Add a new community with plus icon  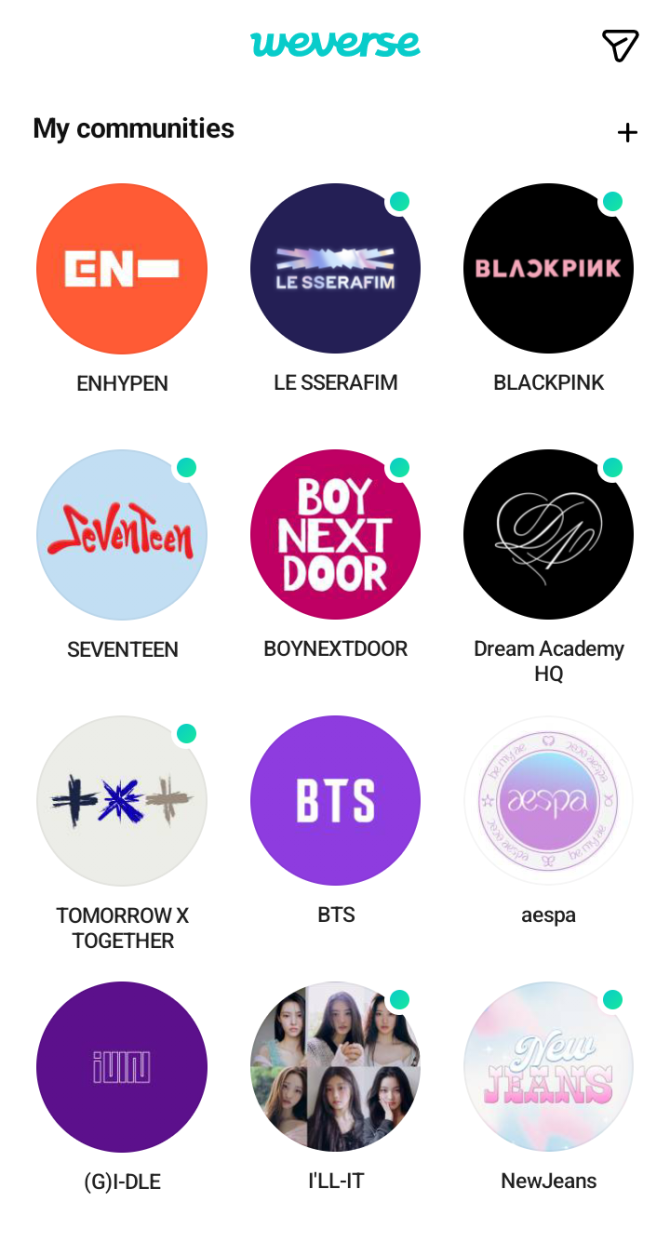click(627, 132)
